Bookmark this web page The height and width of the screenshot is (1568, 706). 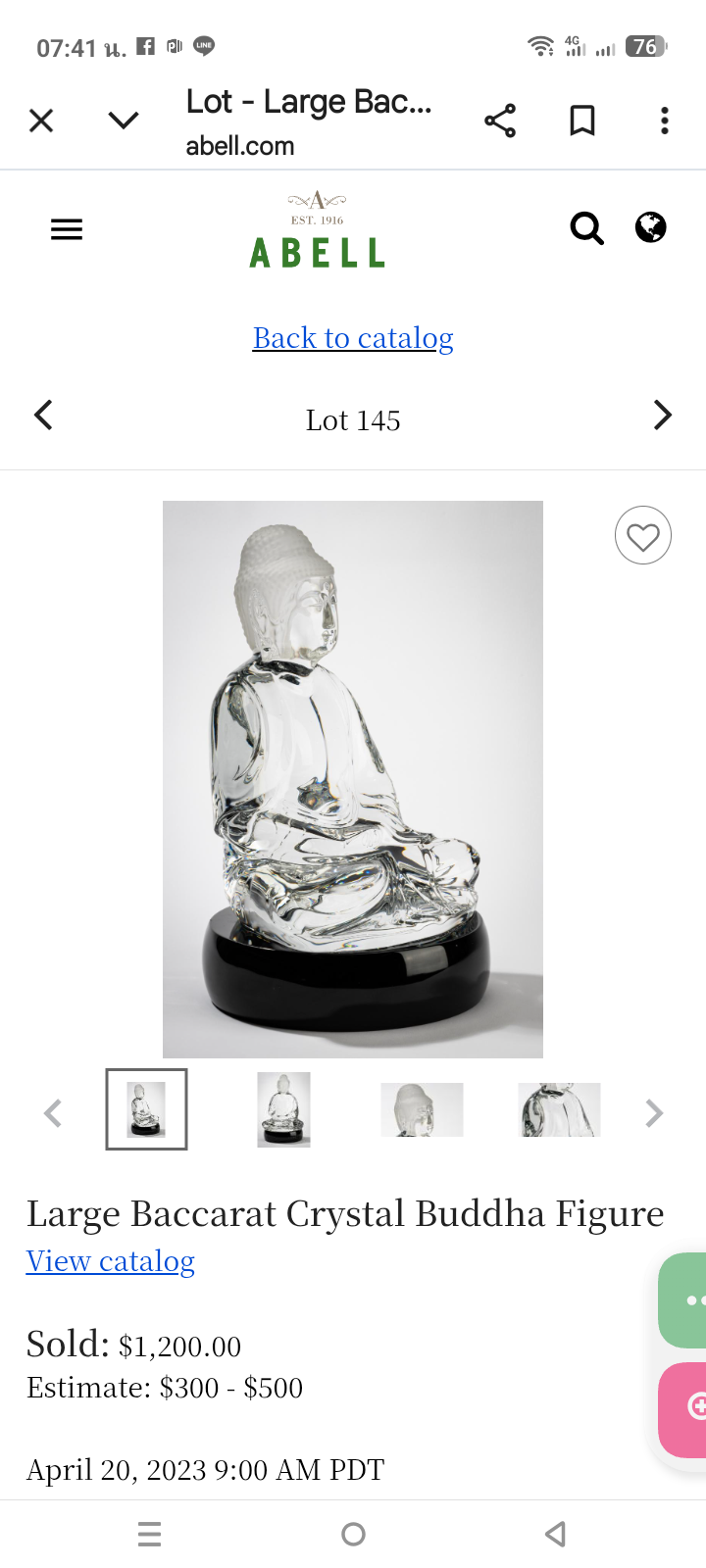582,121
